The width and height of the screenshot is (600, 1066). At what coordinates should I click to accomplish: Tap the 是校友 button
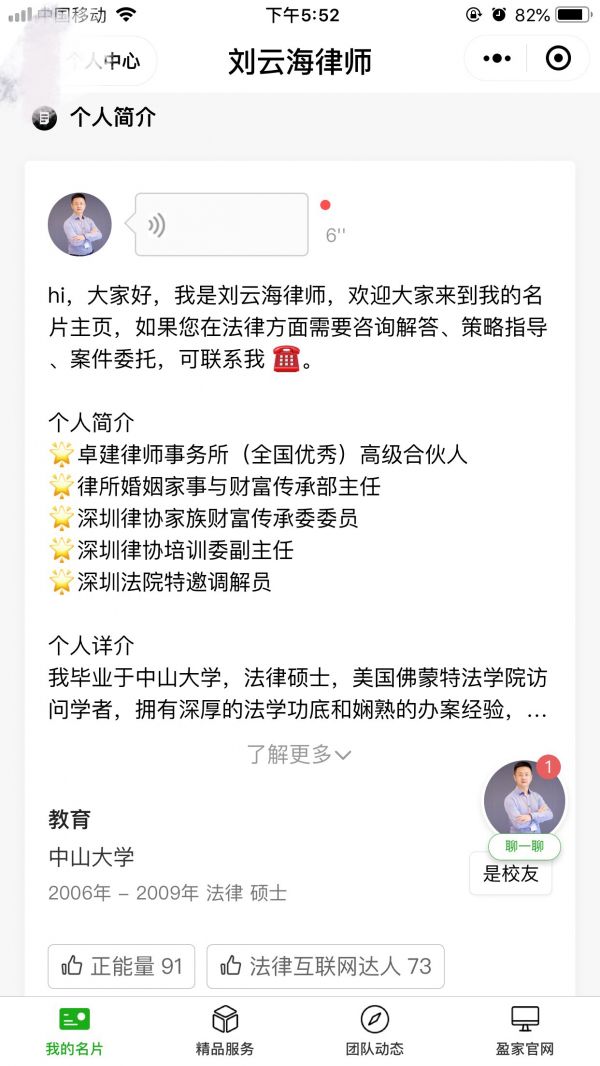510,874
